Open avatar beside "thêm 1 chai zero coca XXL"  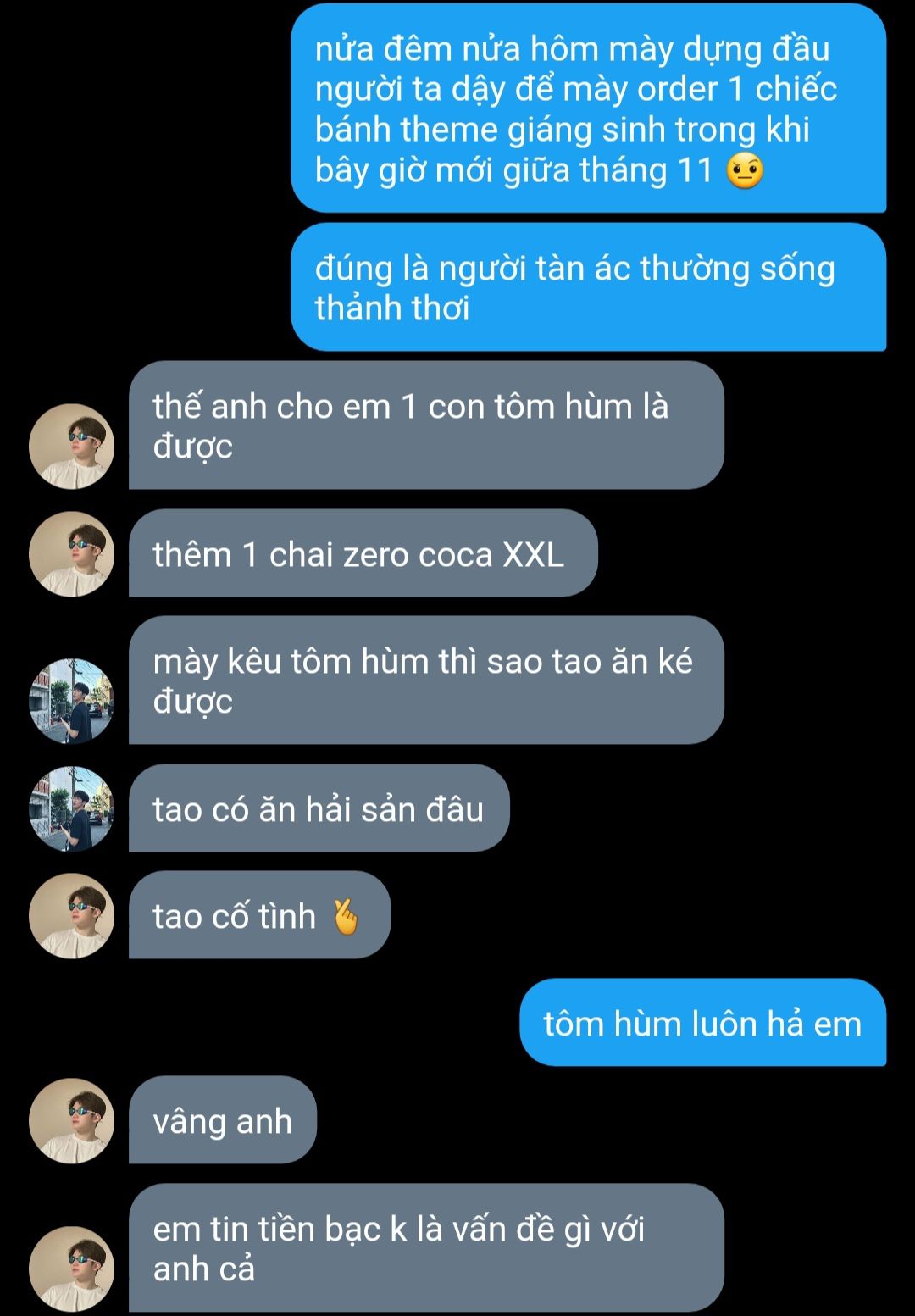tap(72, 554)
